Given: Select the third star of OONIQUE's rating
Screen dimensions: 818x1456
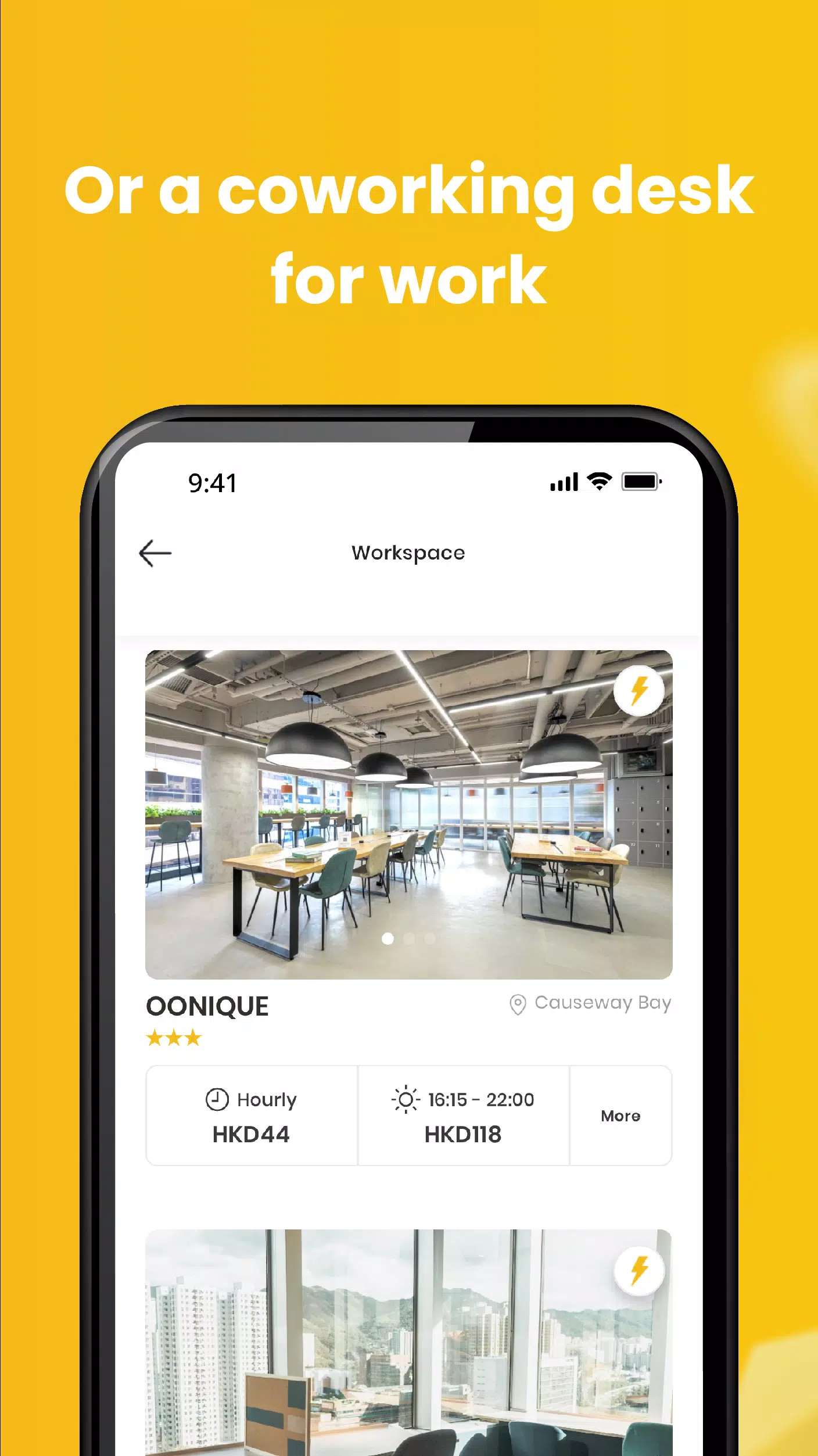Looking at the screenshot, I should 192,1038.
